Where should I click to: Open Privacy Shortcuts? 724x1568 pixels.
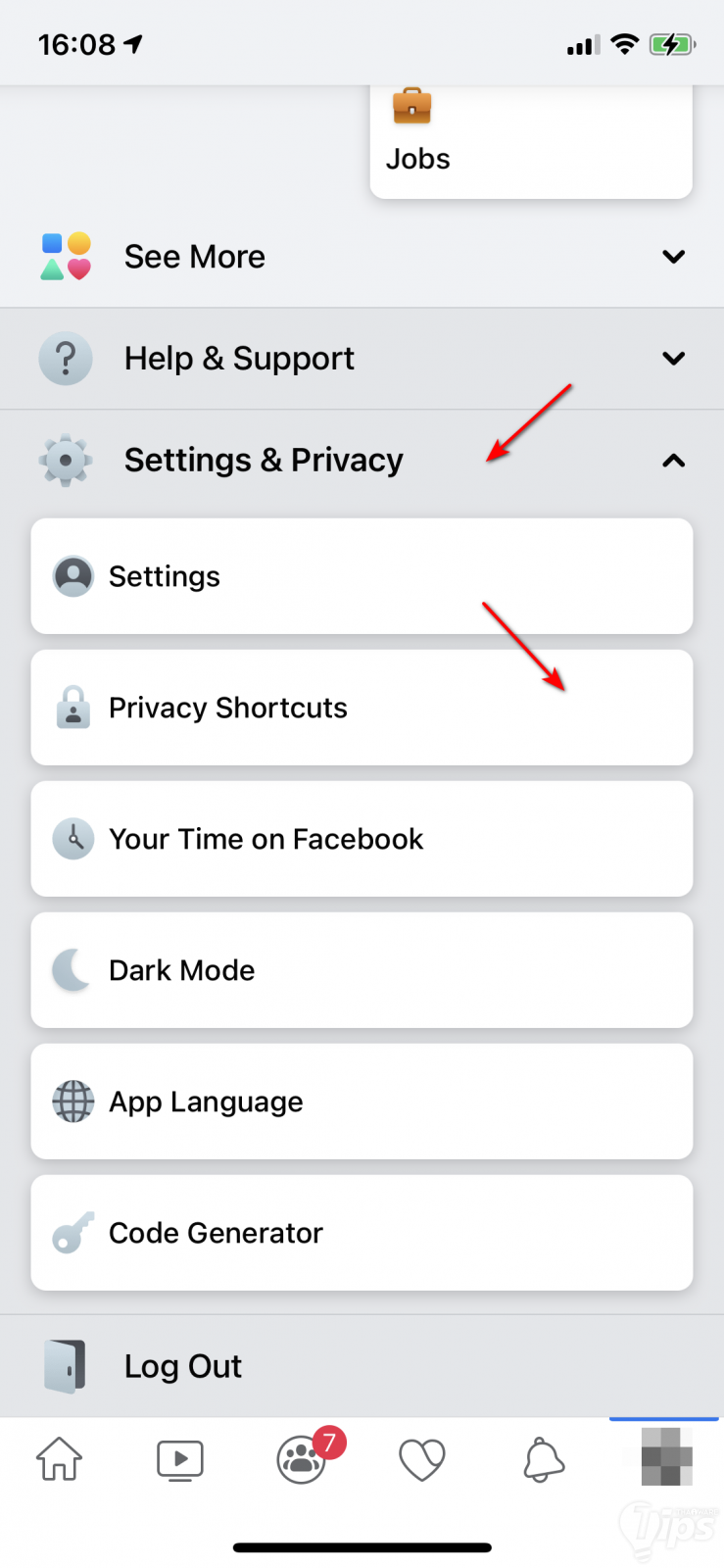click(362, 708)
